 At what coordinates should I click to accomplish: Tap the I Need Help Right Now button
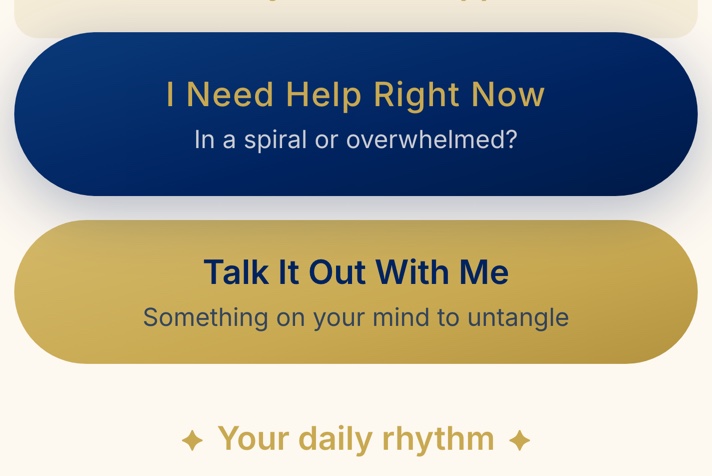[356, 114]
